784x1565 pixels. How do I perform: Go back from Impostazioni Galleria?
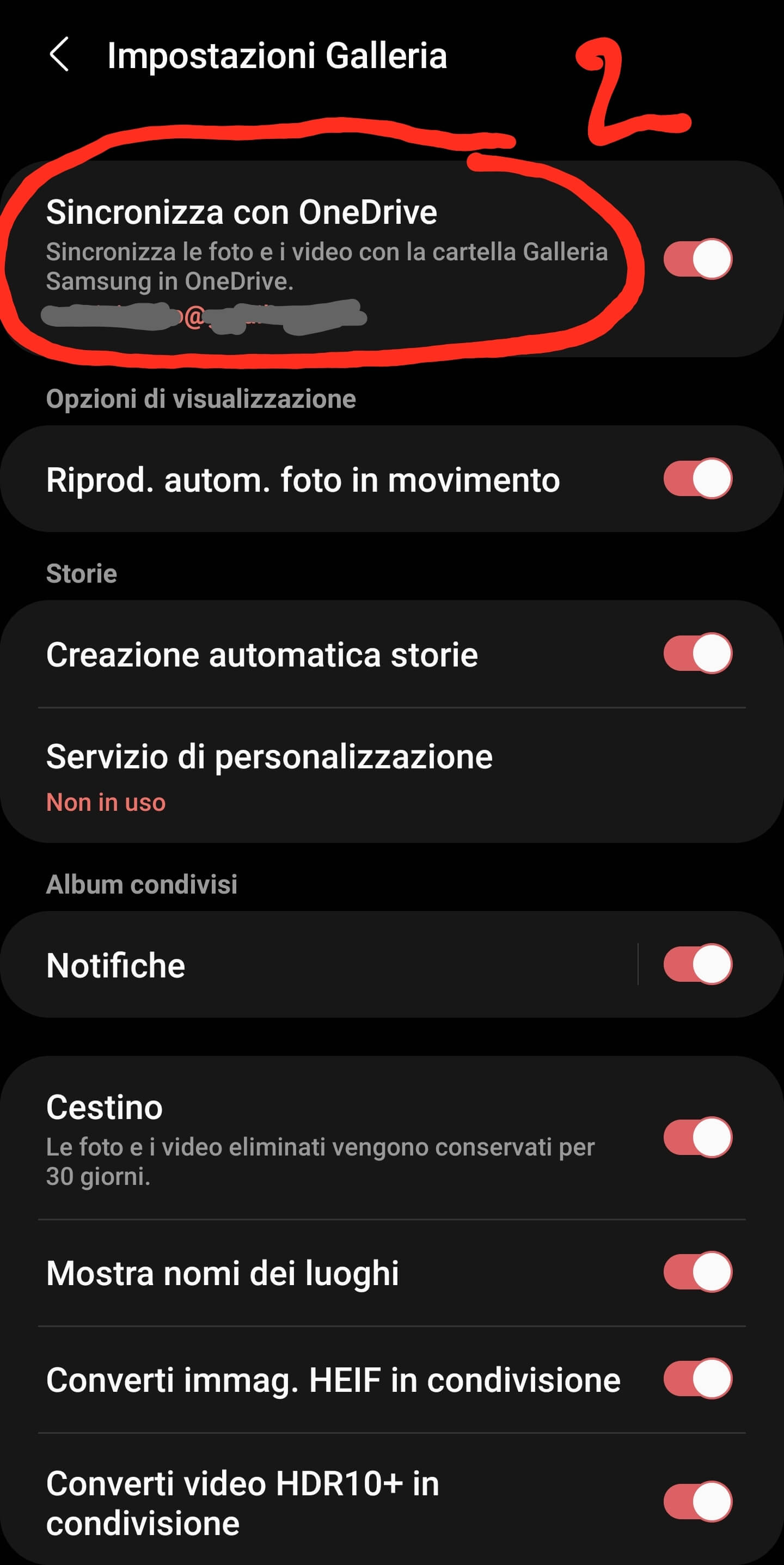[59, 54]
